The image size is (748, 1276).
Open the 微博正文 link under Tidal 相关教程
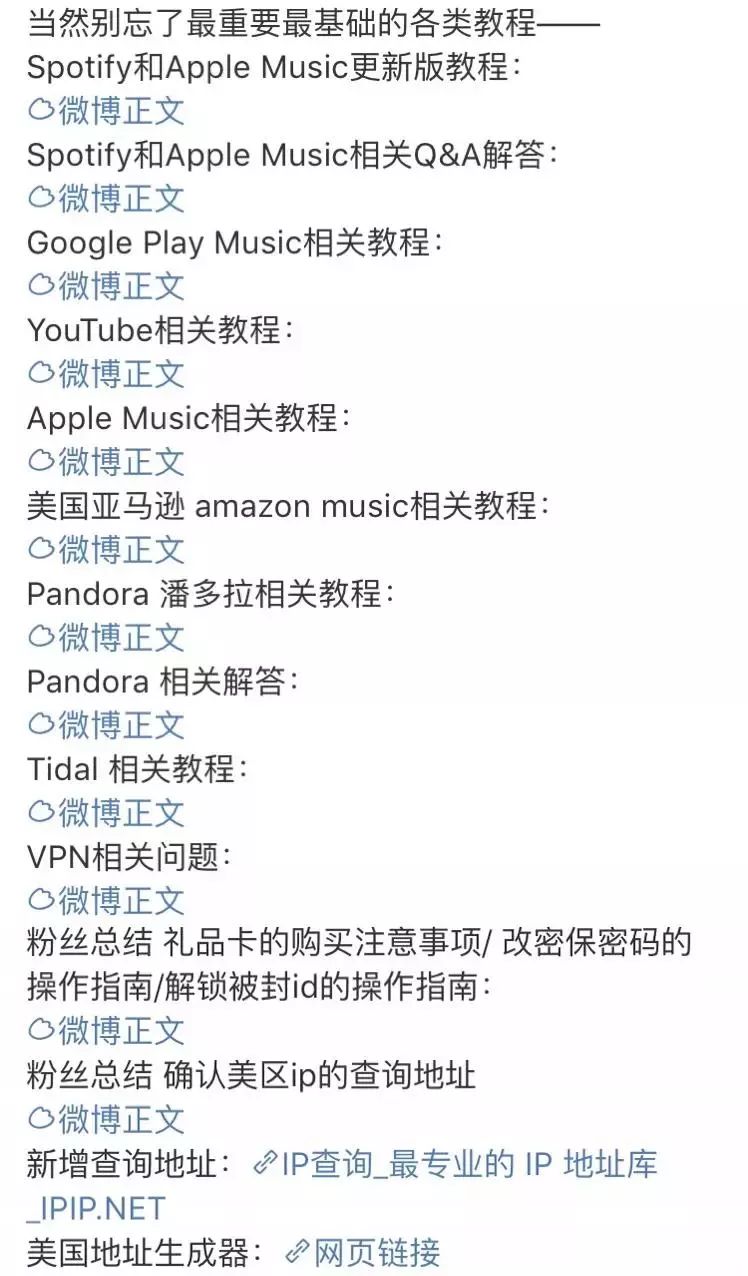(x=106, y=811)
